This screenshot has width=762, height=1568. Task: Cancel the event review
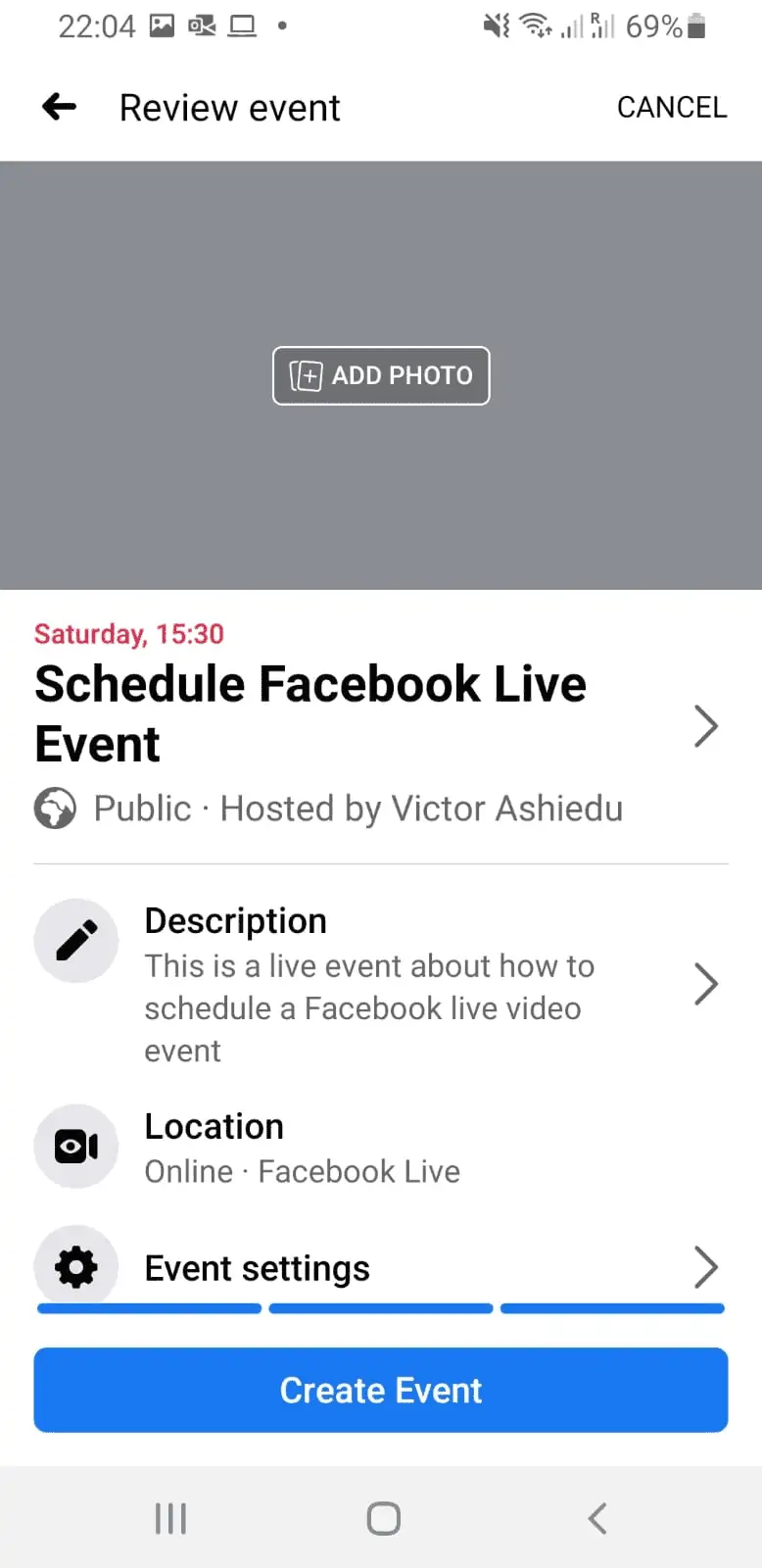click(672, 107)
